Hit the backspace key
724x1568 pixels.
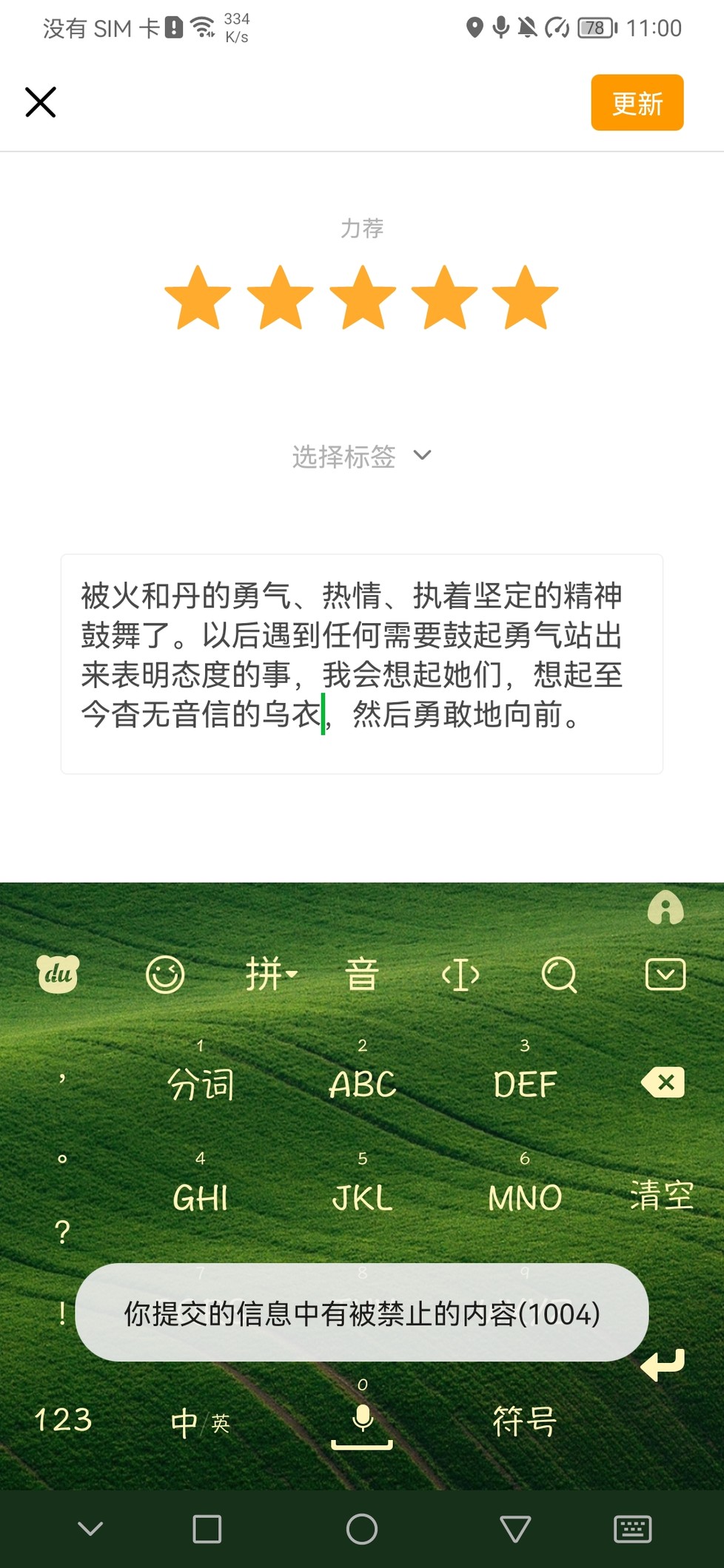click(663, 1083)
